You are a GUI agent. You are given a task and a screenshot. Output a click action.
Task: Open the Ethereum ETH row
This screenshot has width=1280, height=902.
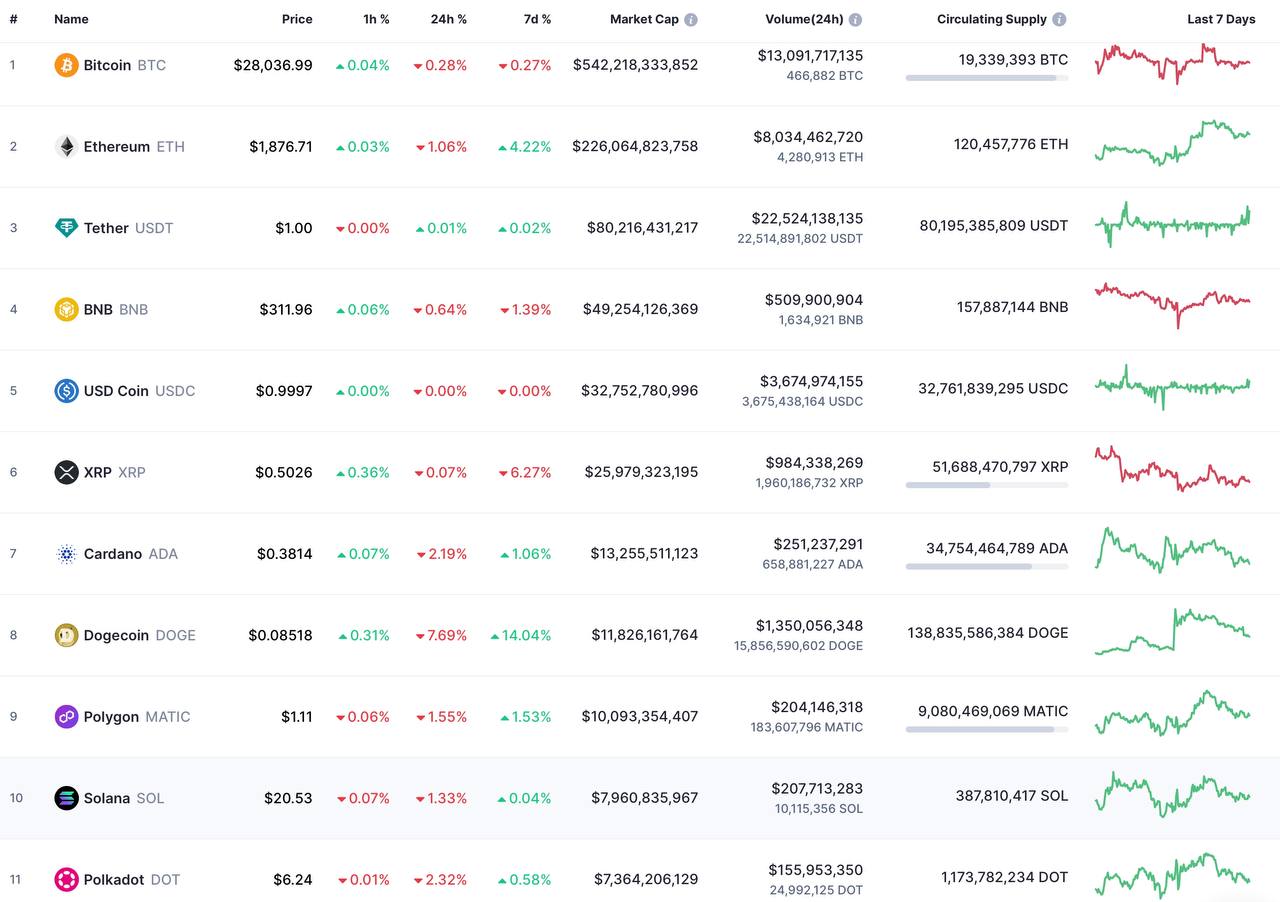point(116,146)
